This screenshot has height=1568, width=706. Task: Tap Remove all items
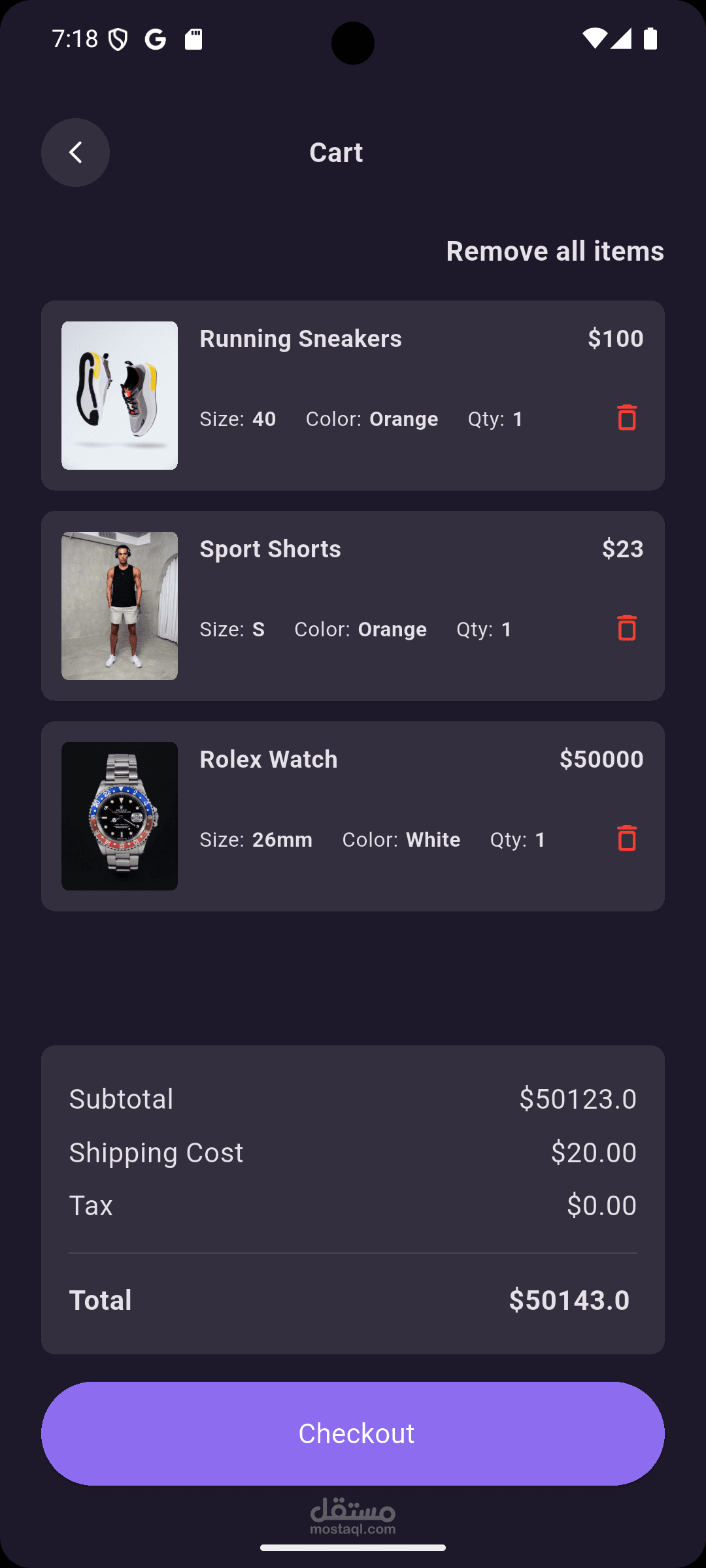554,252
